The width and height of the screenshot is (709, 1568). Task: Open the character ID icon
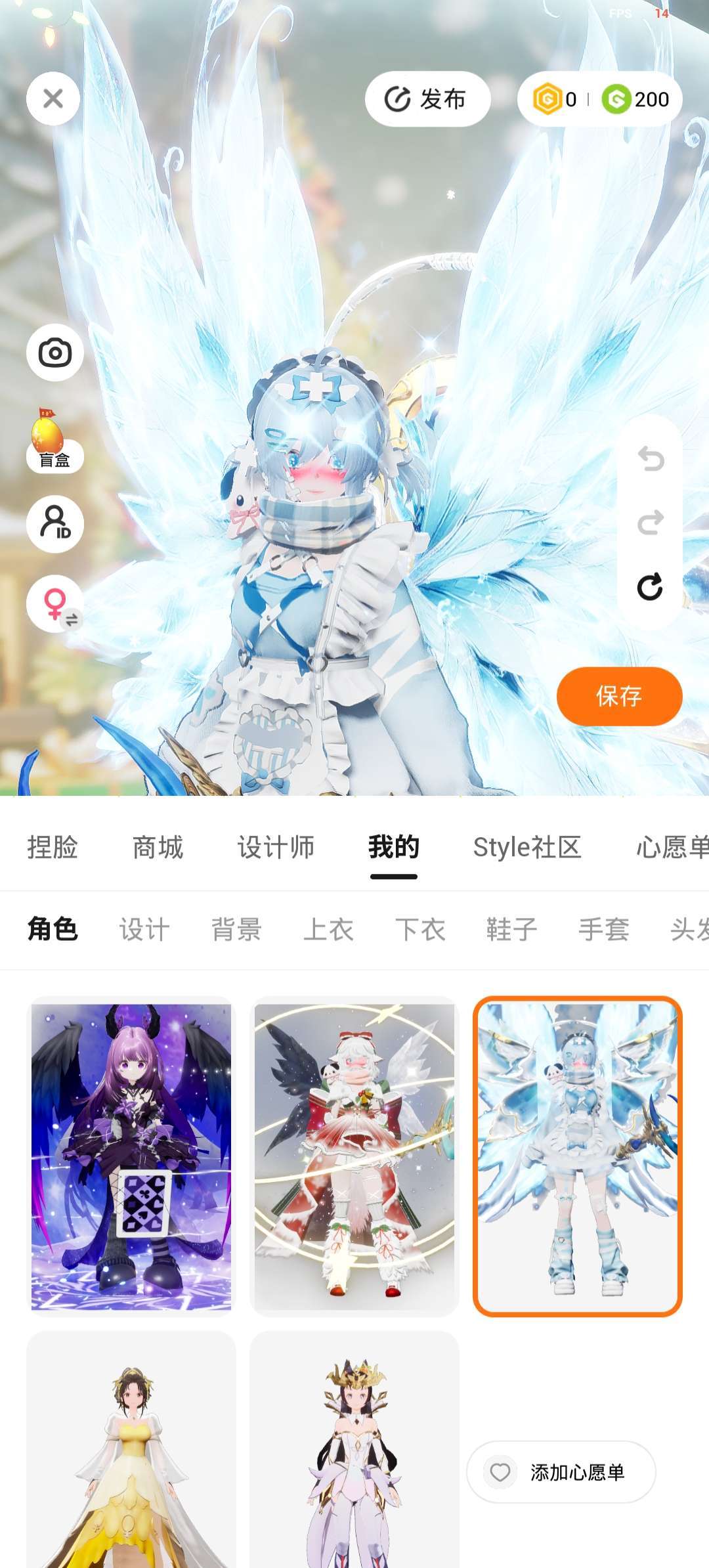[x=55, y=523]
